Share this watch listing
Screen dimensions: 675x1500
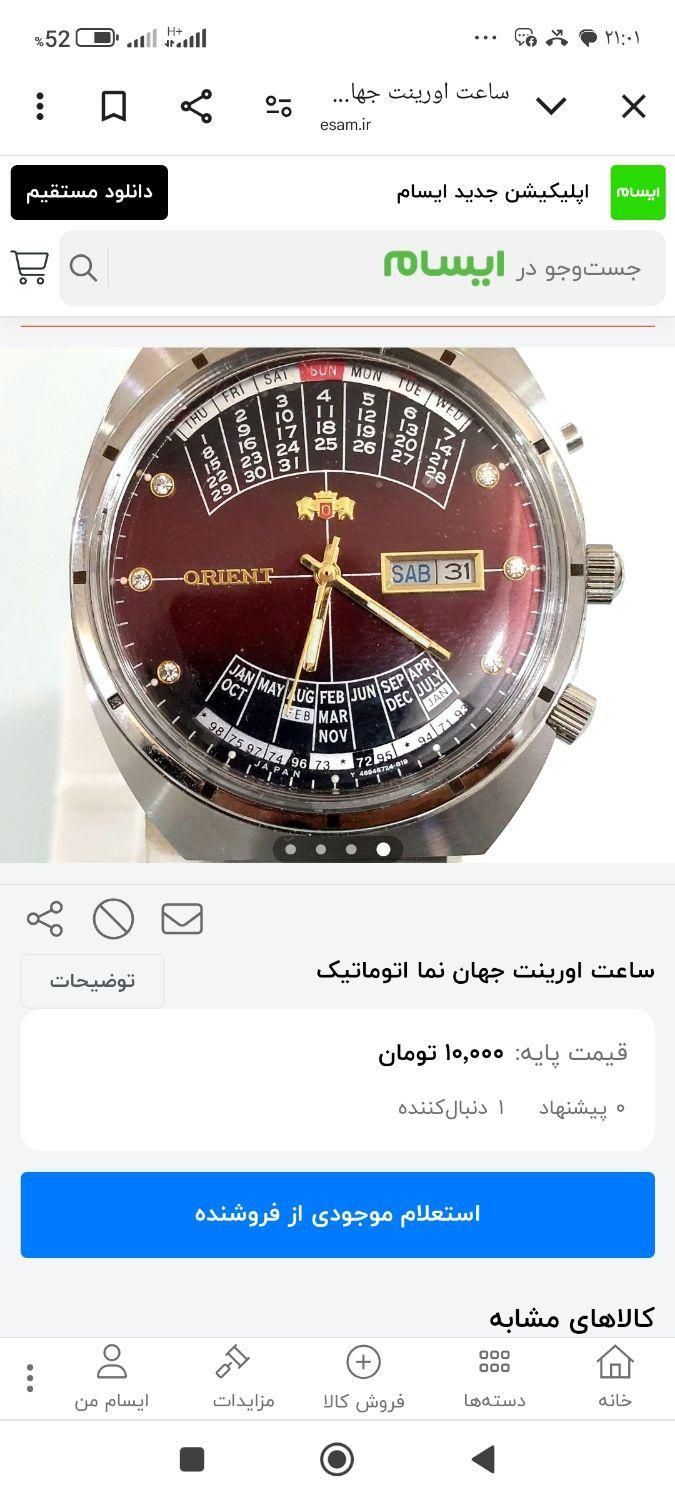45,918
